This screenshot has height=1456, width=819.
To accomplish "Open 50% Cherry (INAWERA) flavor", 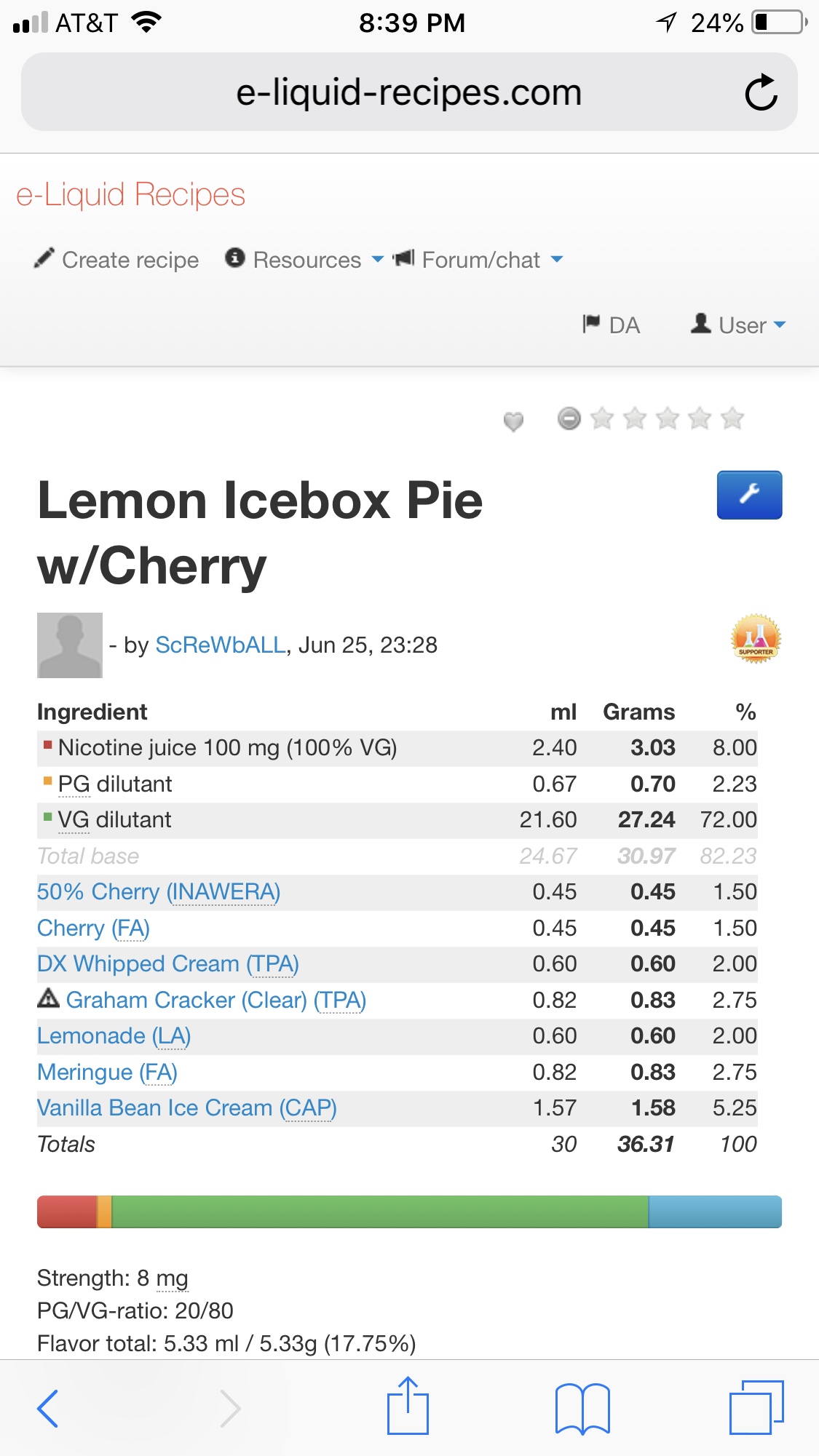I will pyautogui.click(x=159, y=892).
